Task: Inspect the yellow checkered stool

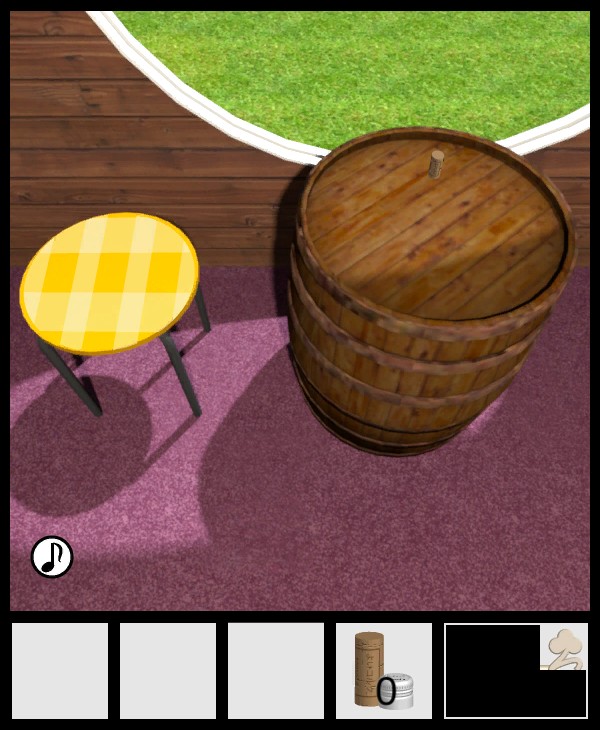Action: point(109,282)
